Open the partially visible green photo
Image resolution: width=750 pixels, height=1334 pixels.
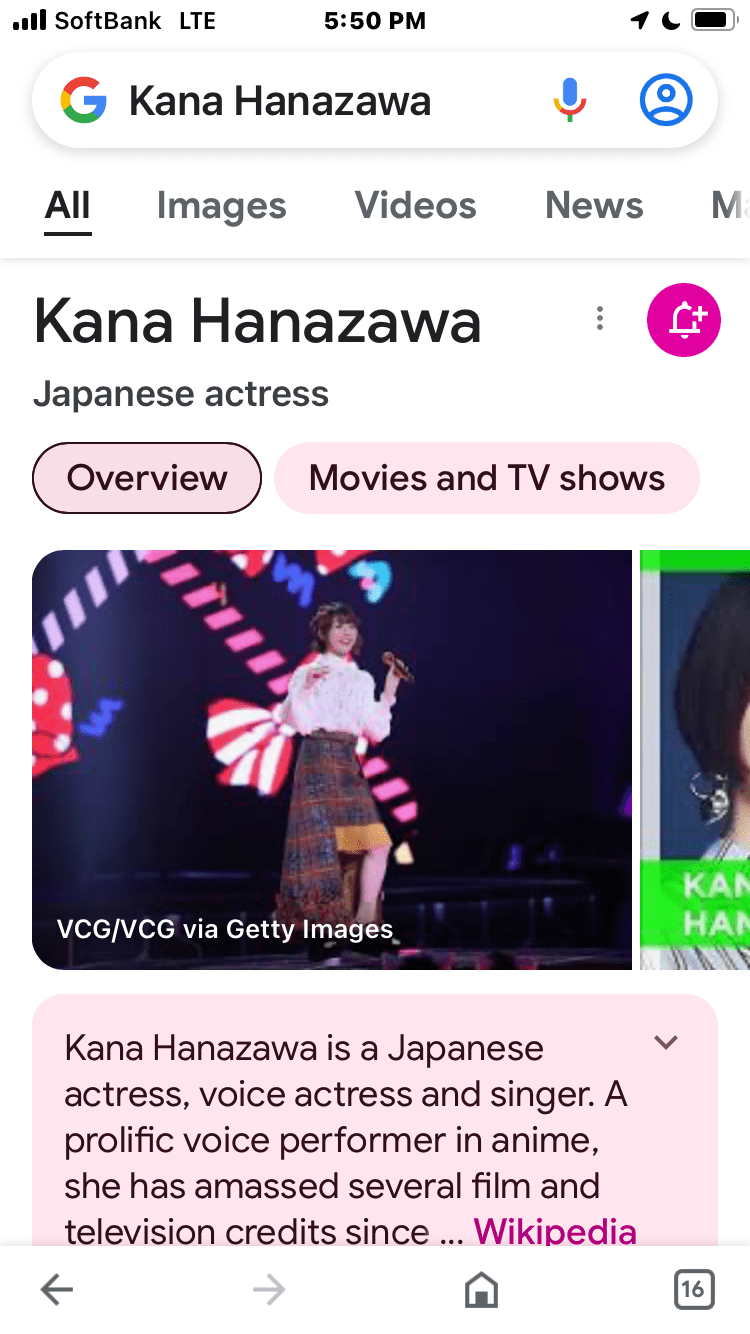(x=696, y=759)
